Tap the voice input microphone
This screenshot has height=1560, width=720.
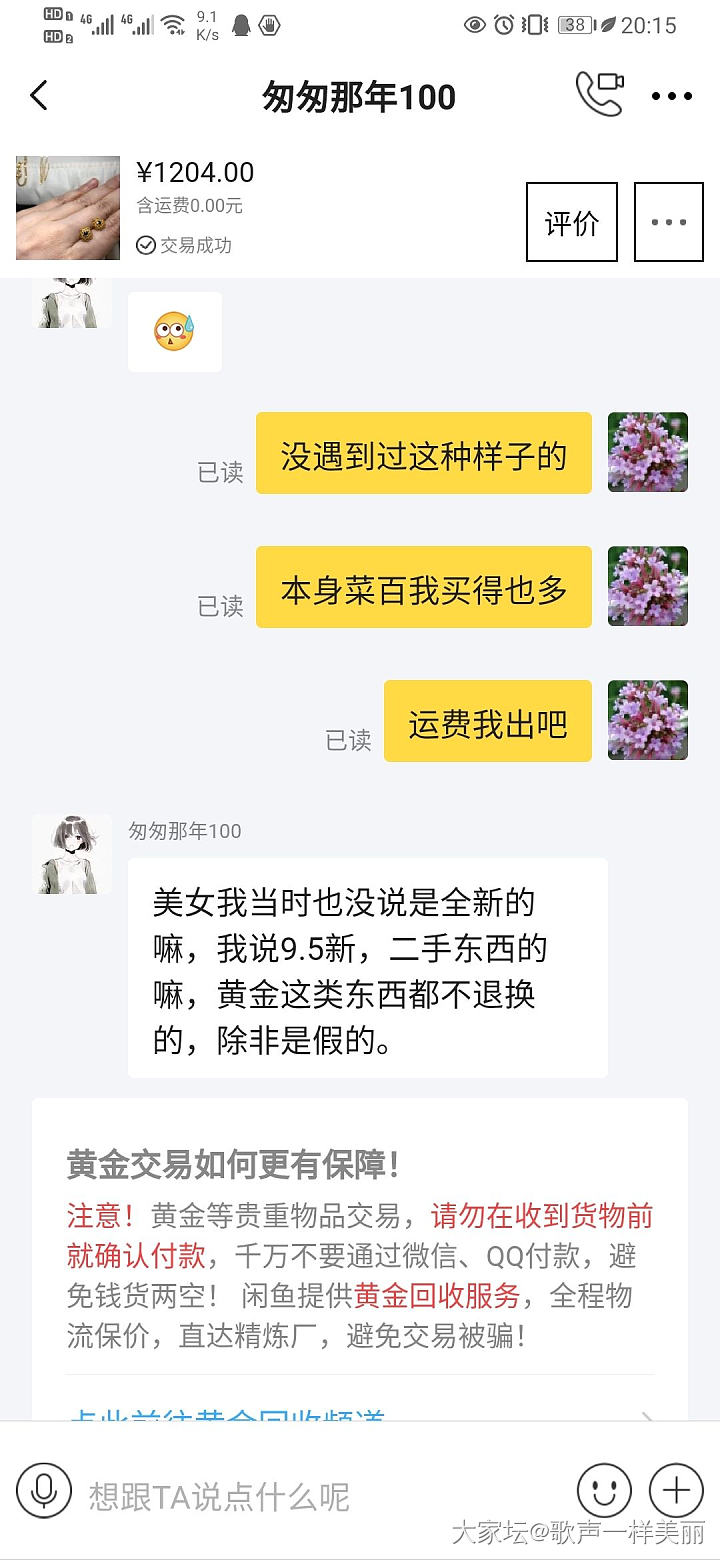(x=44, y=1490)
